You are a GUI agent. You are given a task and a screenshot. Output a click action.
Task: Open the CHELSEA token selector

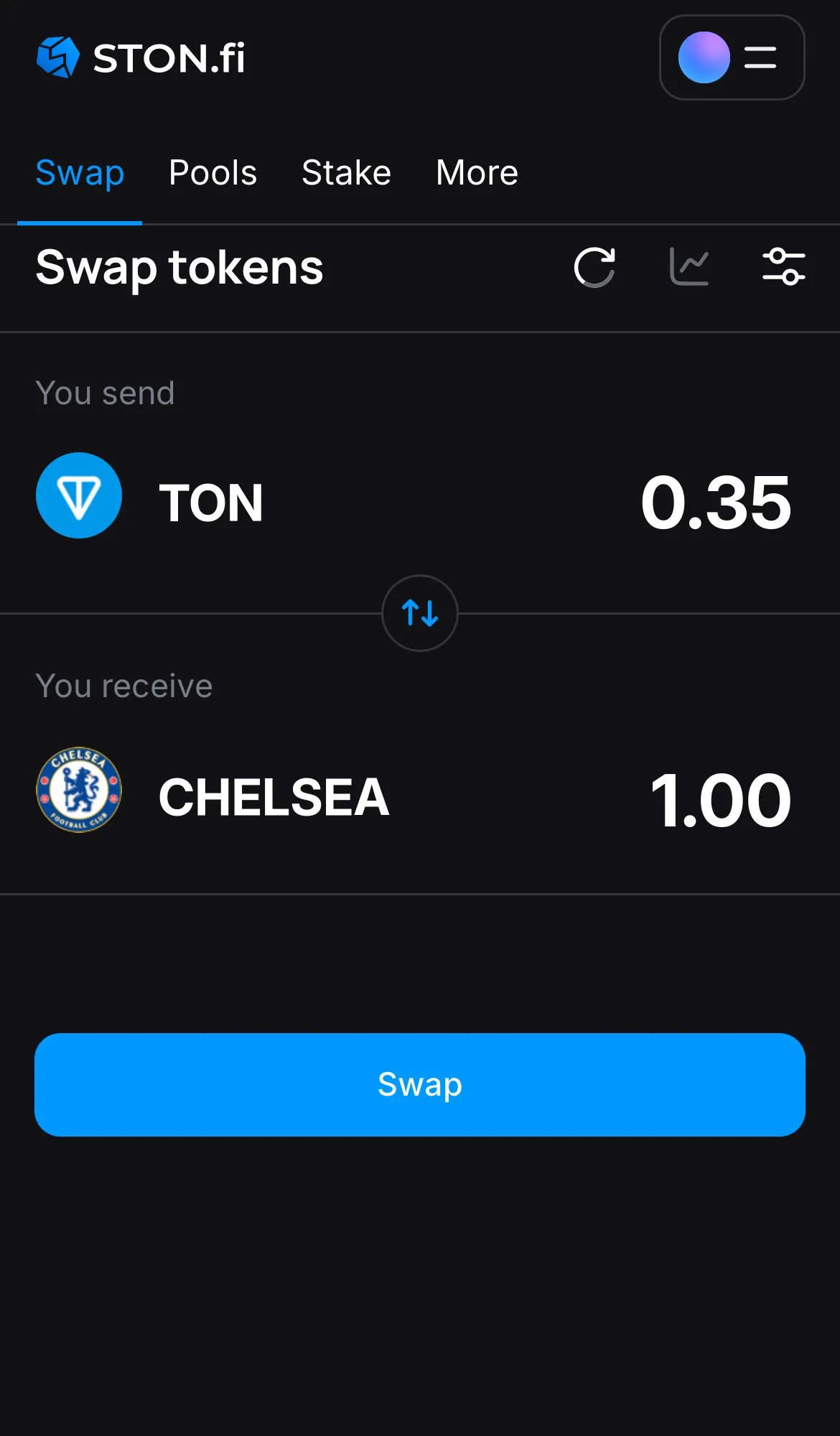(x=274, y=796)
